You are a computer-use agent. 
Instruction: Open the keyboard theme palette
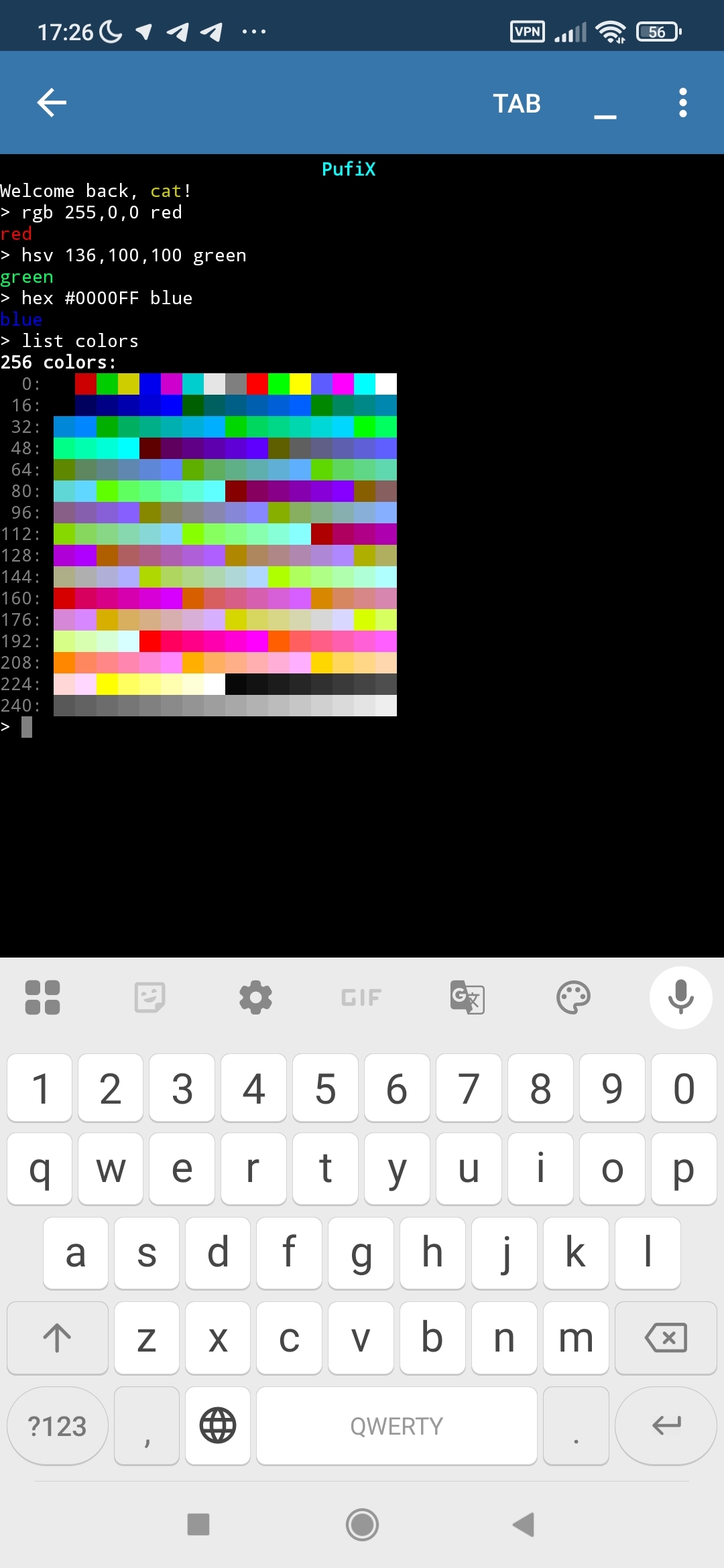(x=573, y=997)
